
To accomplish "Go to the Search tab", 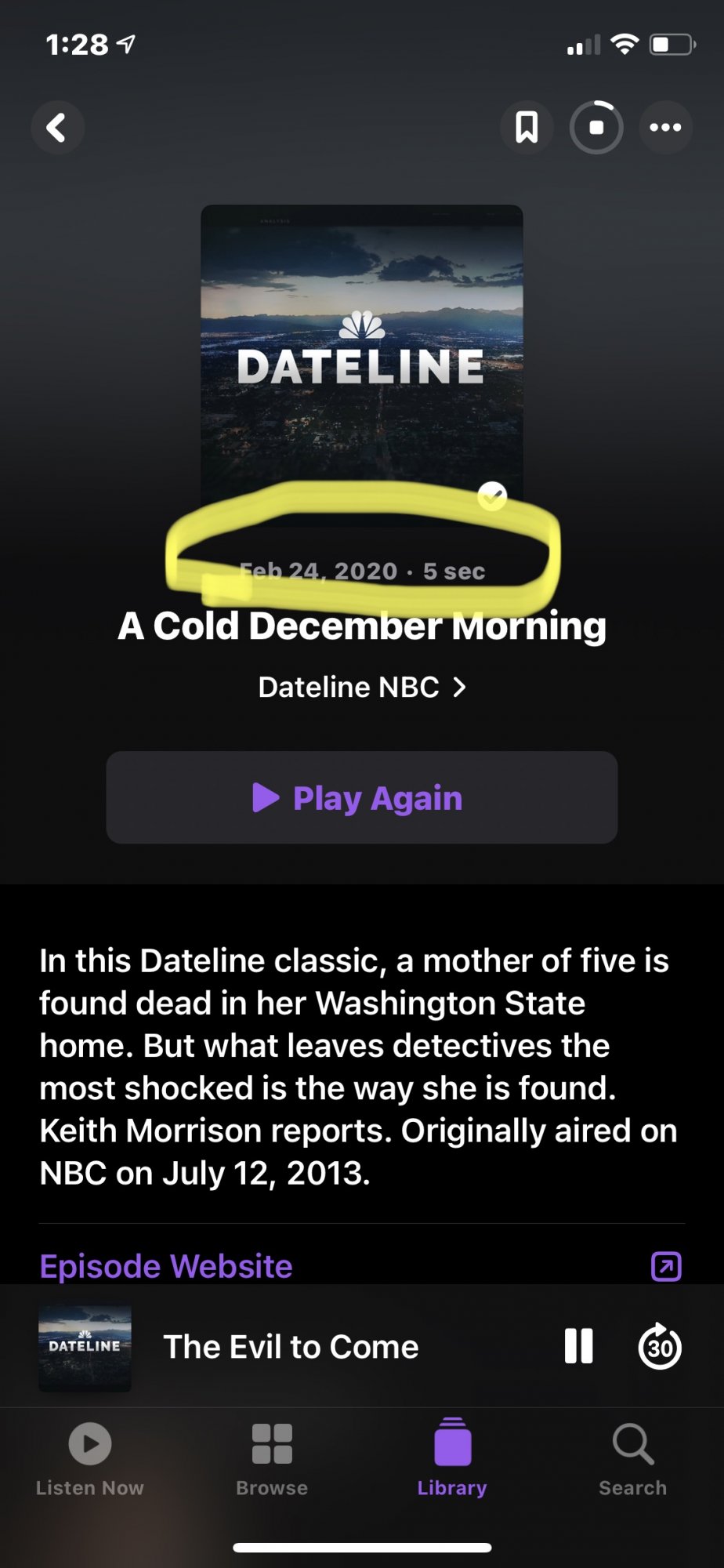I will coord(632,1458).
